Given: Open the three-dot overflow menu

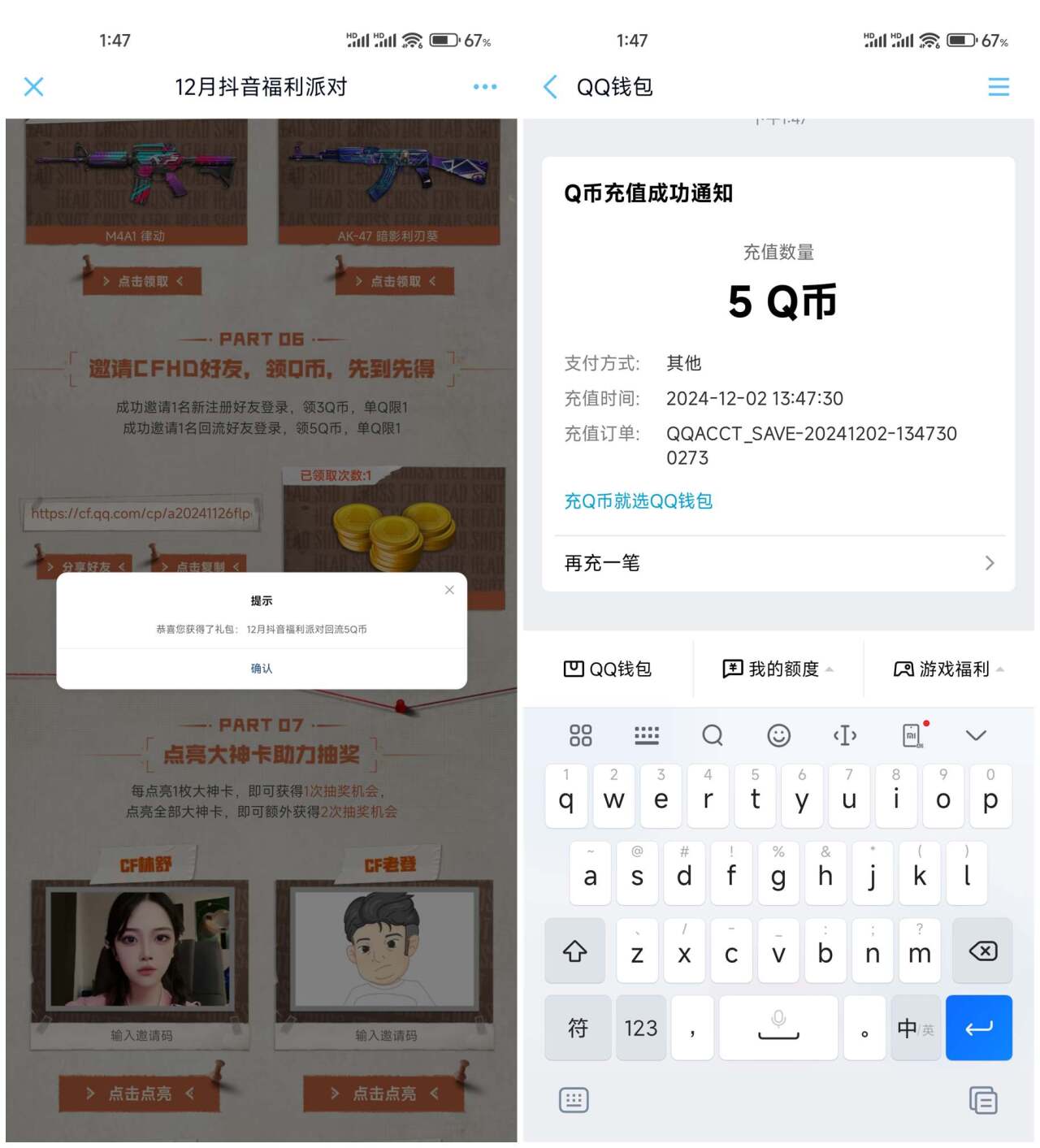Looking at the screenshot, I should [x=484, y=87].
